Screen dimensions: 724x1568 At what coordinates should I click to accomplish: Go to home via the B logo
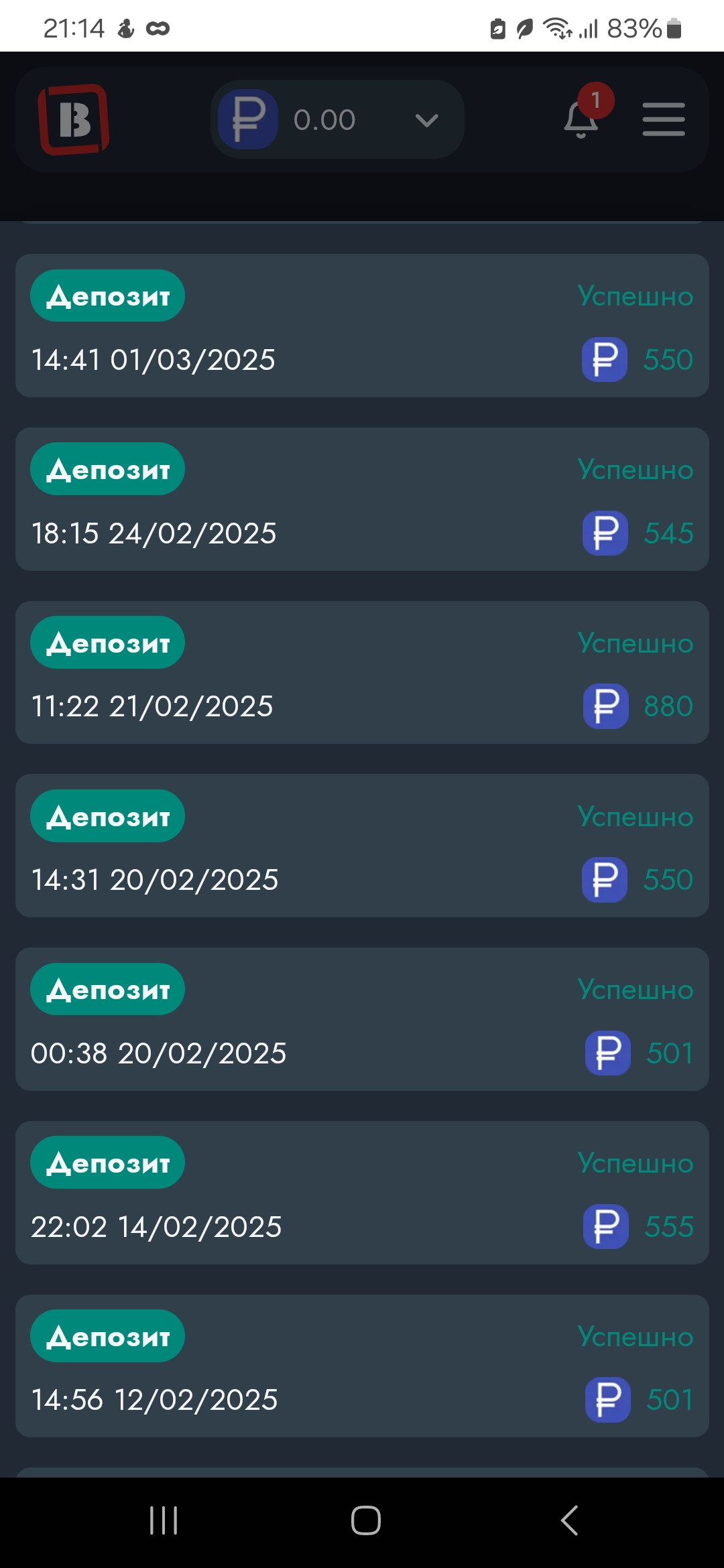74,120
